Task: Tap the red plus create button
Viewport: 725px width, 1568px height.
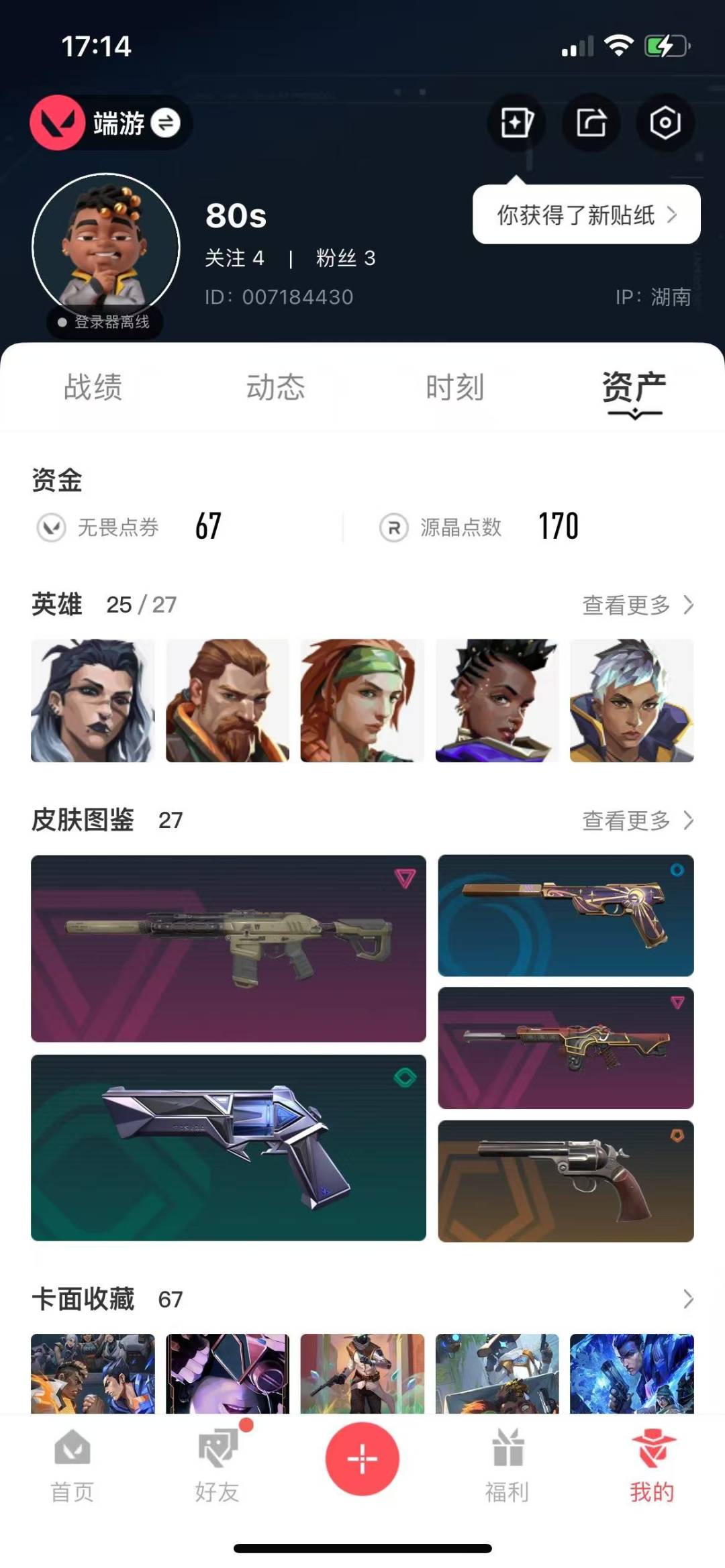Action: (x=362, y=1459)
